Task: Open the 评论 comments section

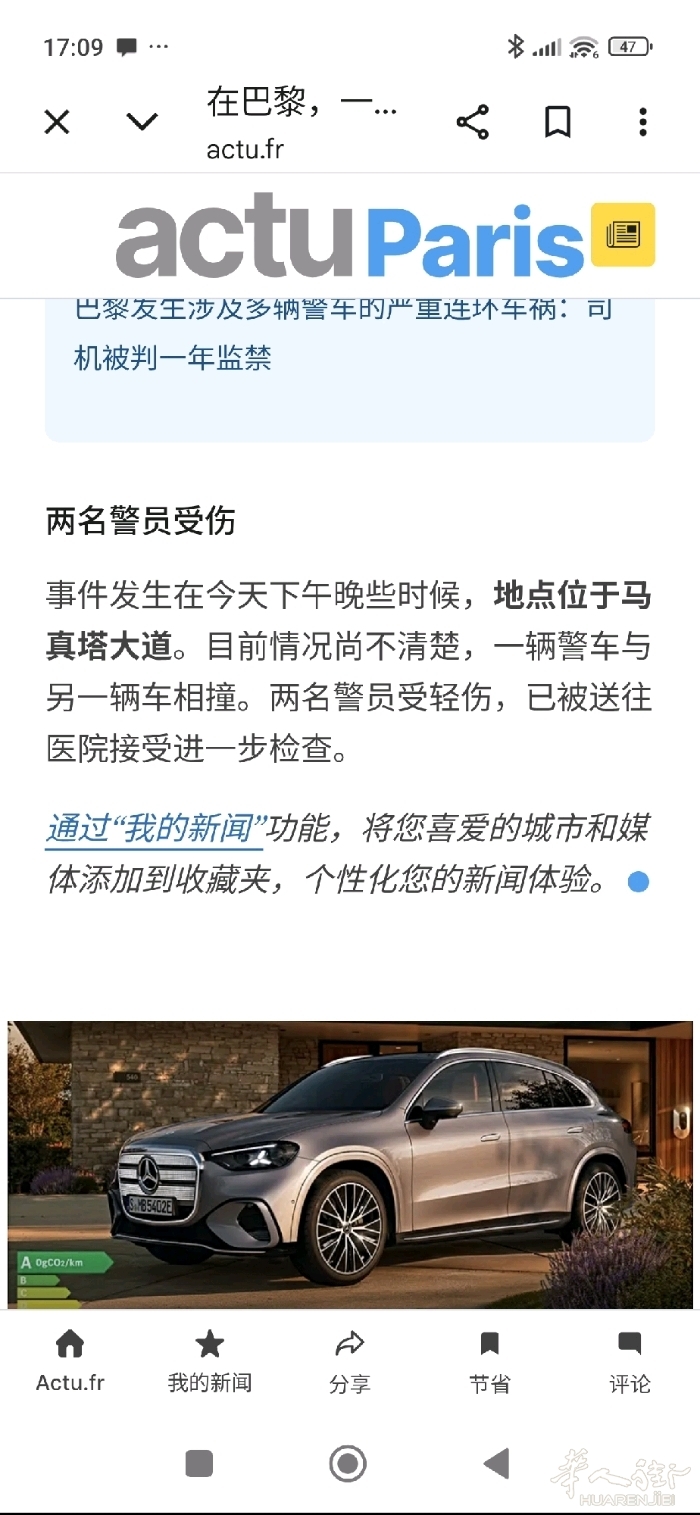Action: 629,1362
